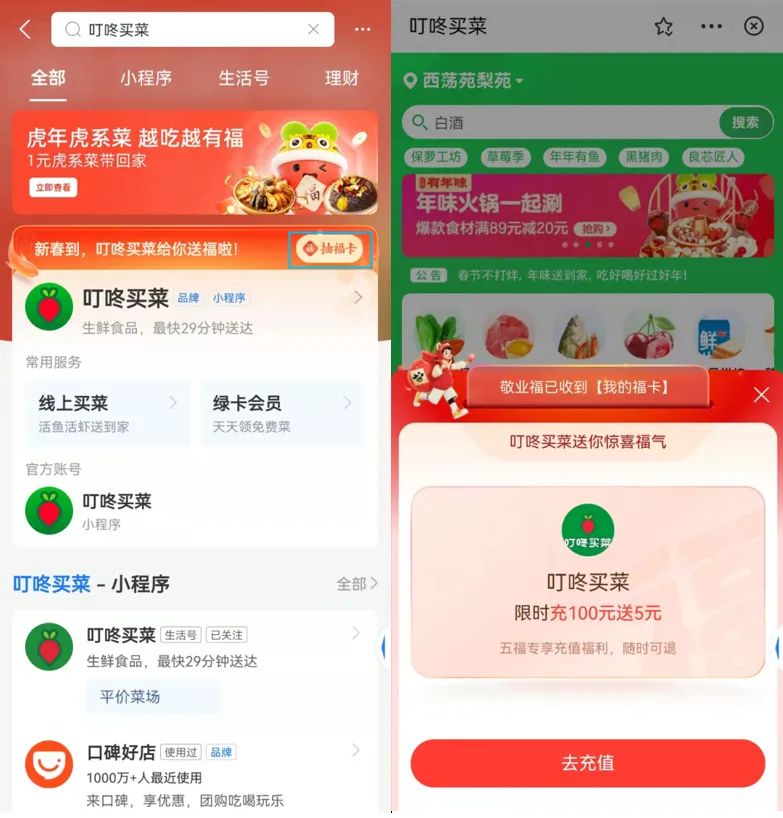
Task: Open the 线上买菜 service
Action: click(x=107, y=413)
